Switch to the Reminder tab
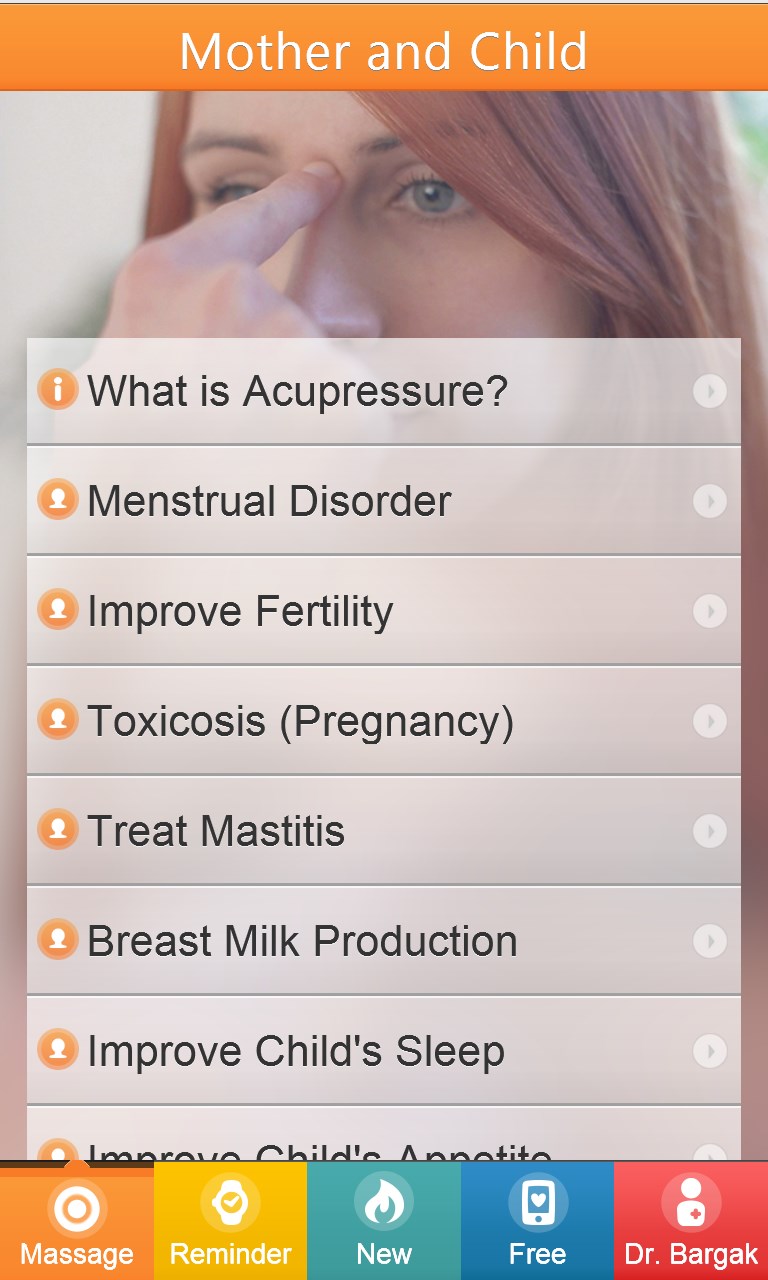The height and width of the screenshot is (1280, 768). click(x=230, y=1222)
